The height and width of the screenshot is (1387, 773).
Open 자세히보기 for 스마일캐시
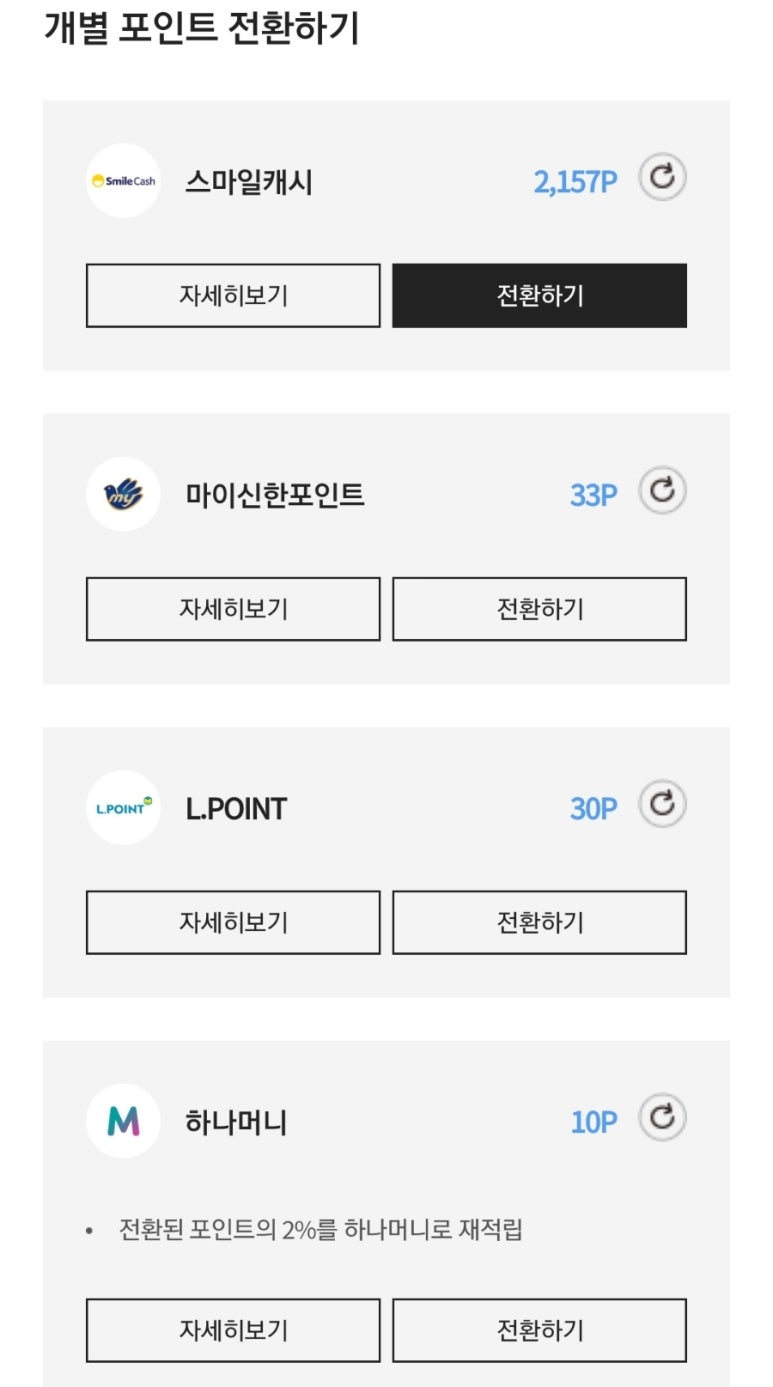click(x=233, y=296)
